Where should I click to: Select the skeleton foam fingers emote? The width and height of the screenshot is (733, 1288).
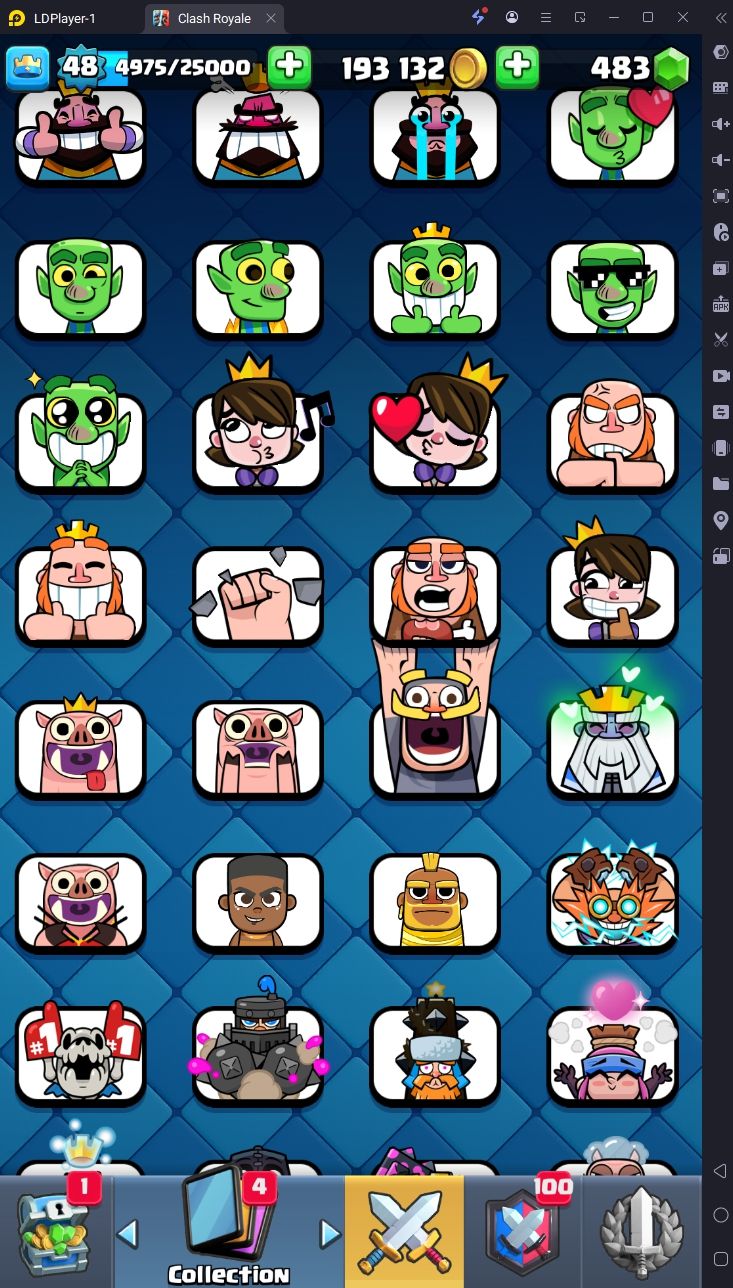[80, 1055]
